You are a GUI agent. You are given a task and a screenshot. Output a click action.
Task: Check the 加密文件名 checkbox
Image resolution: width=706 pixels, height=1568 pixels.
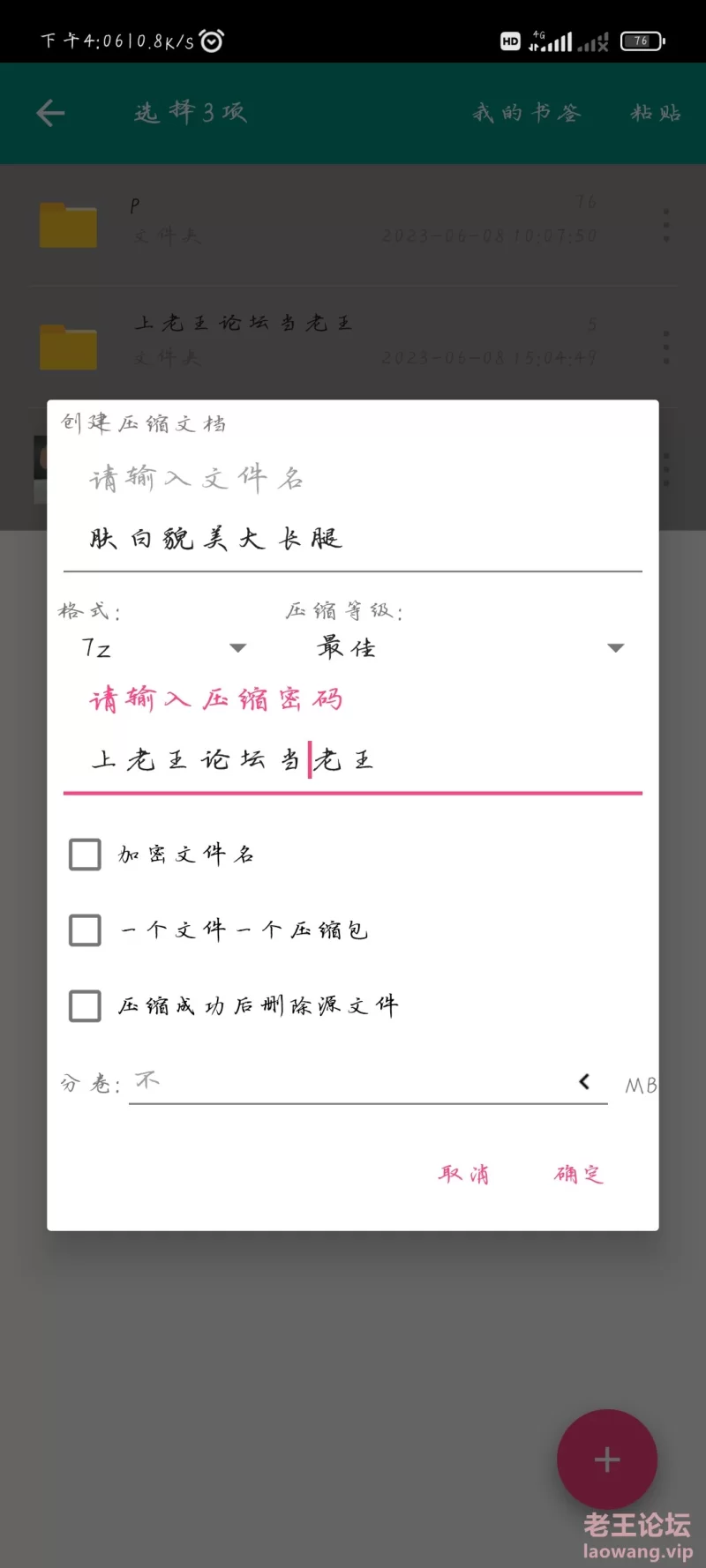click(x=86, y=855)
